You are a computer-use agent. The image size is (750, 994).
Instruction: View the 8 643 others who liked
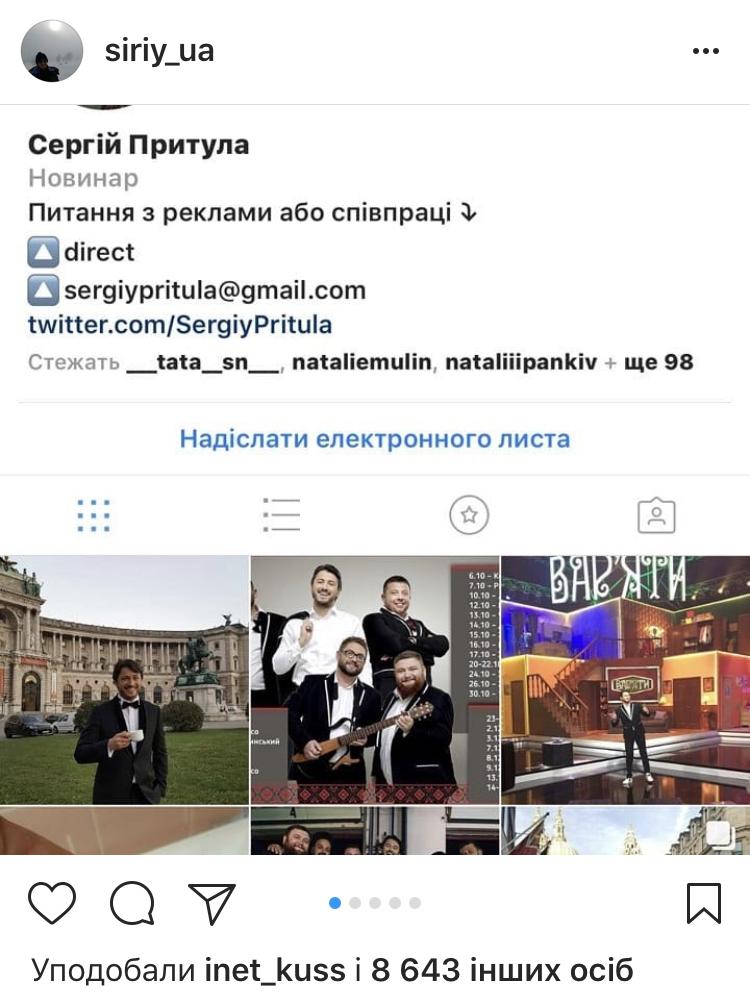click(x=502, y=969)
